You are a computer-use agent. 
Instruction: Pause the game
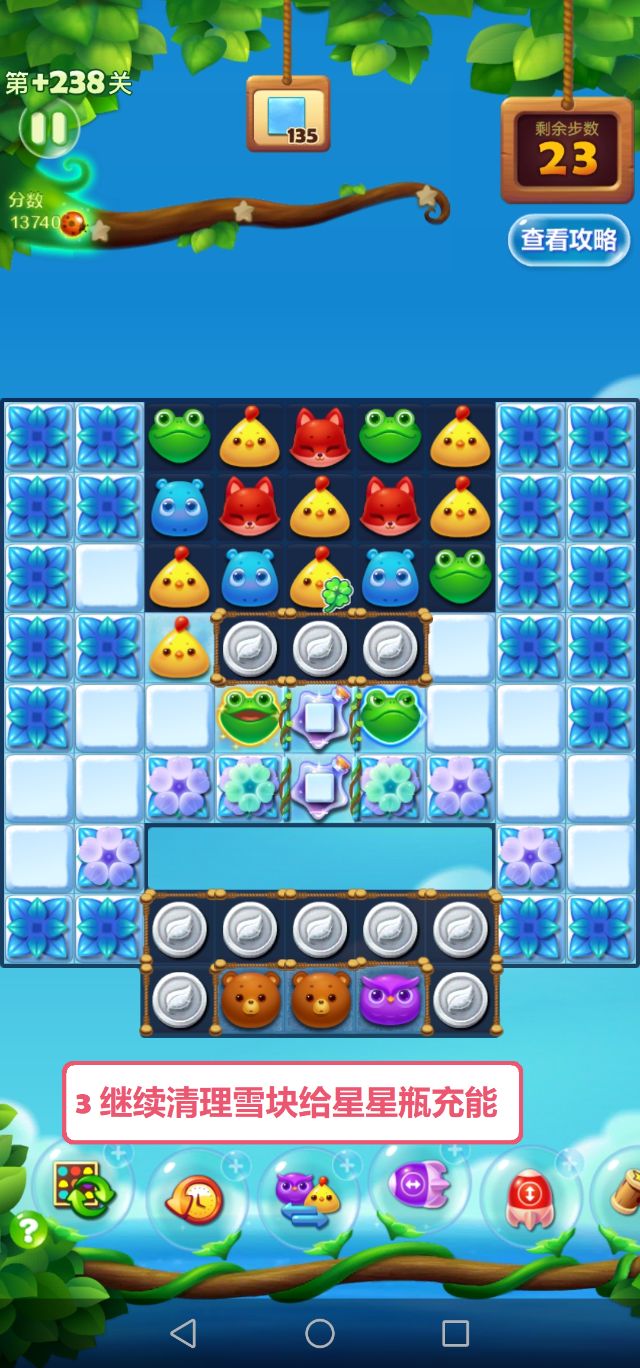click(x=47, y=128)
